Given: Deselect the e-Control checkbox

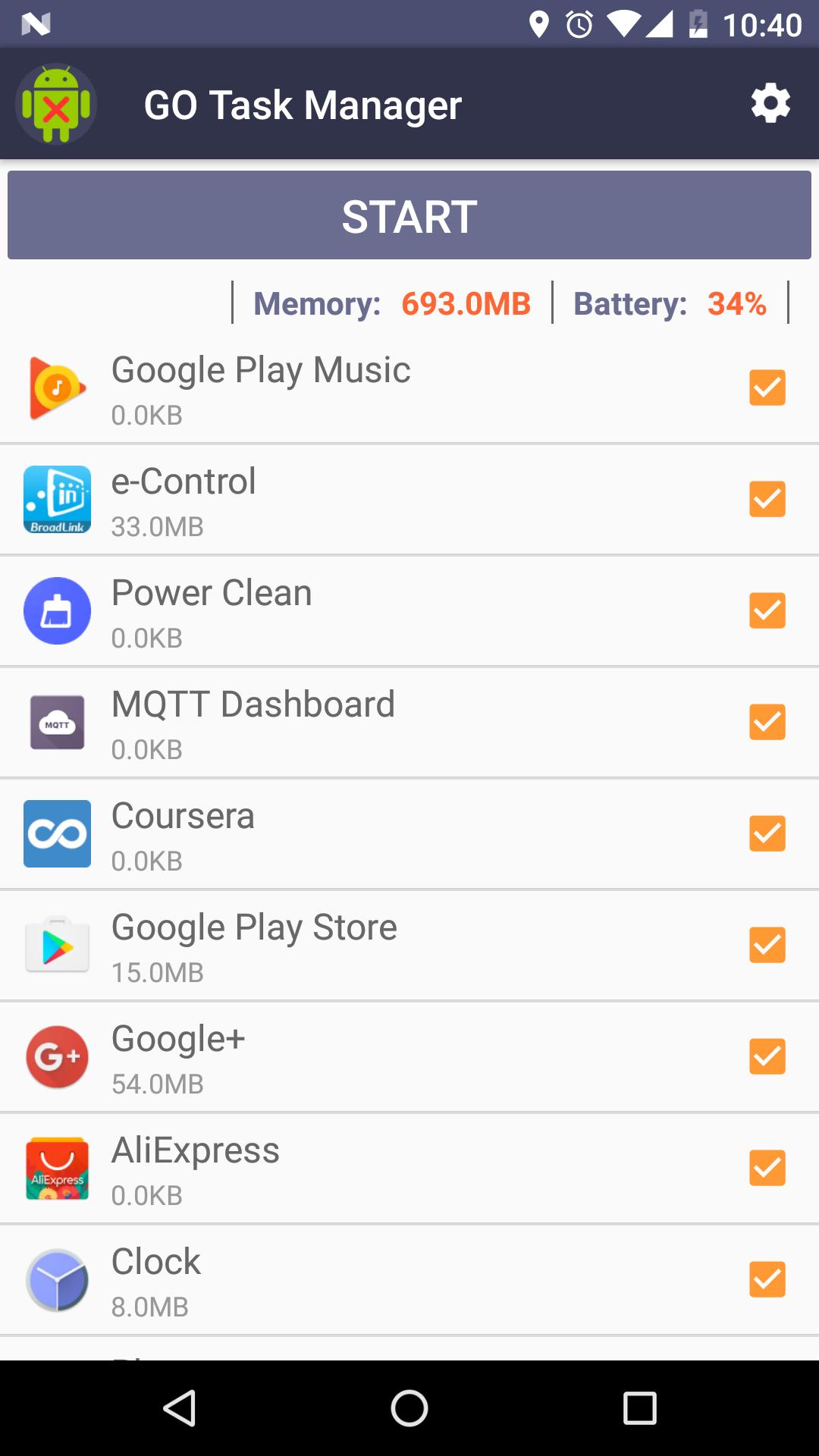Looking at the screenshot, I should click(767, 500).
